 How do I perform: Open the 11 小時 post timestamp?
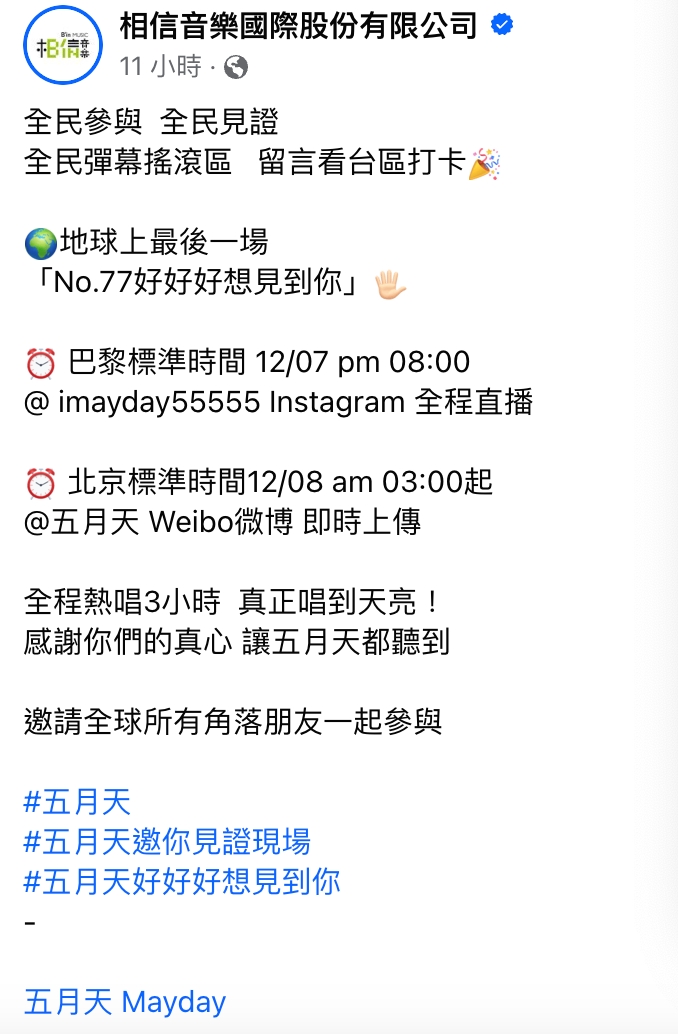[160, 67]
